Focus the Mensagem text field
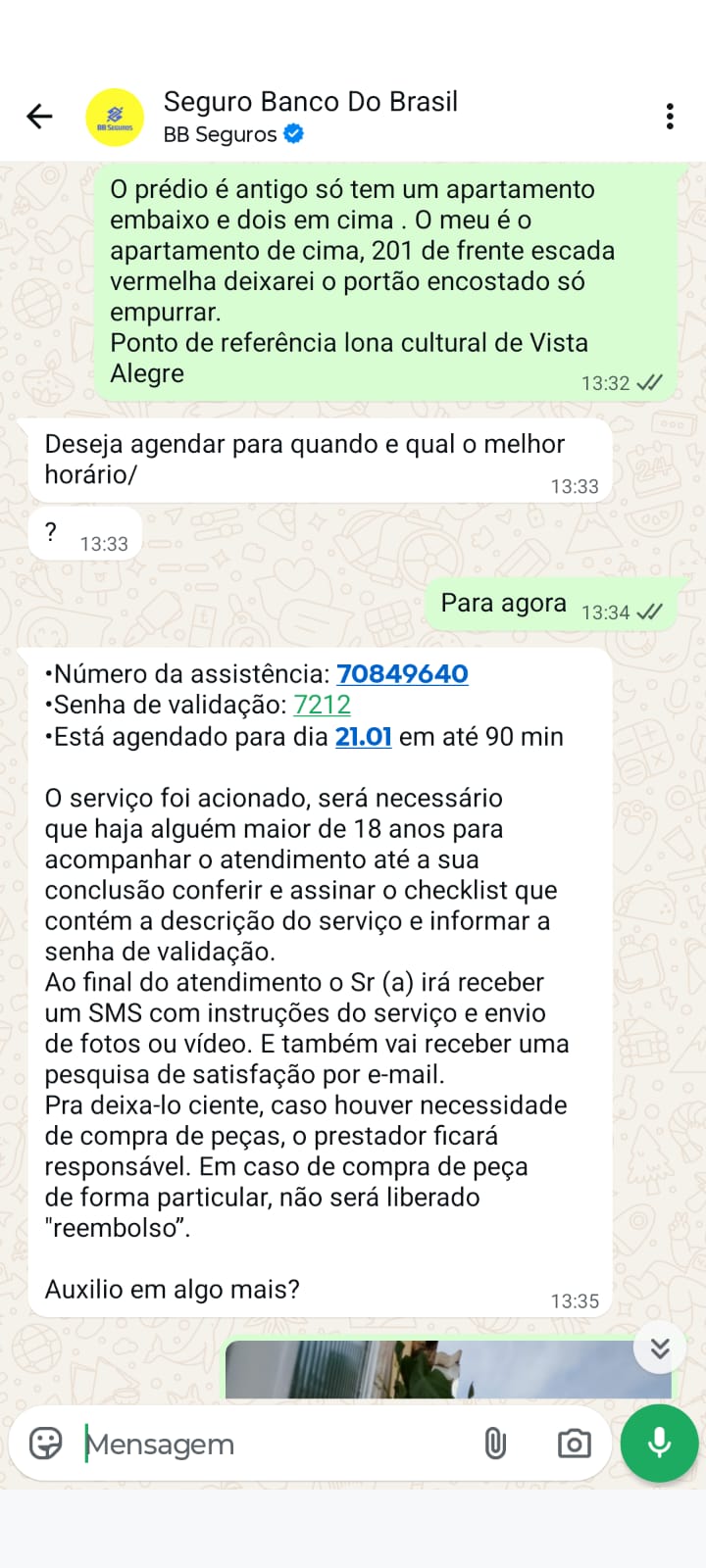 click(275, 1445)
